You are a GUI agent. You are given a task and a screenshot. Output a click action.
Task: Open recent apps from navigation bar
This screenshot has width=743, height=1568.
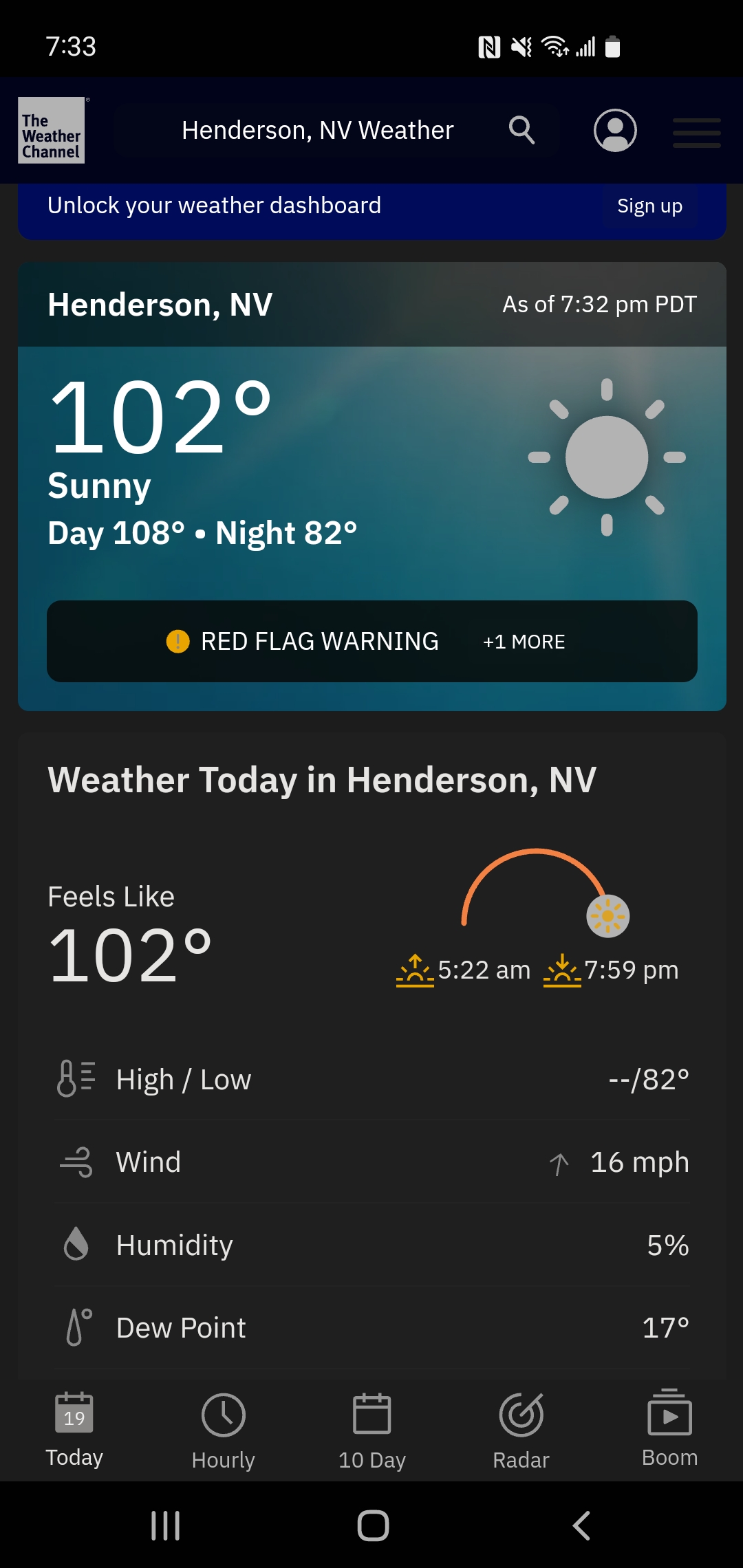[x=166, y=1525]
